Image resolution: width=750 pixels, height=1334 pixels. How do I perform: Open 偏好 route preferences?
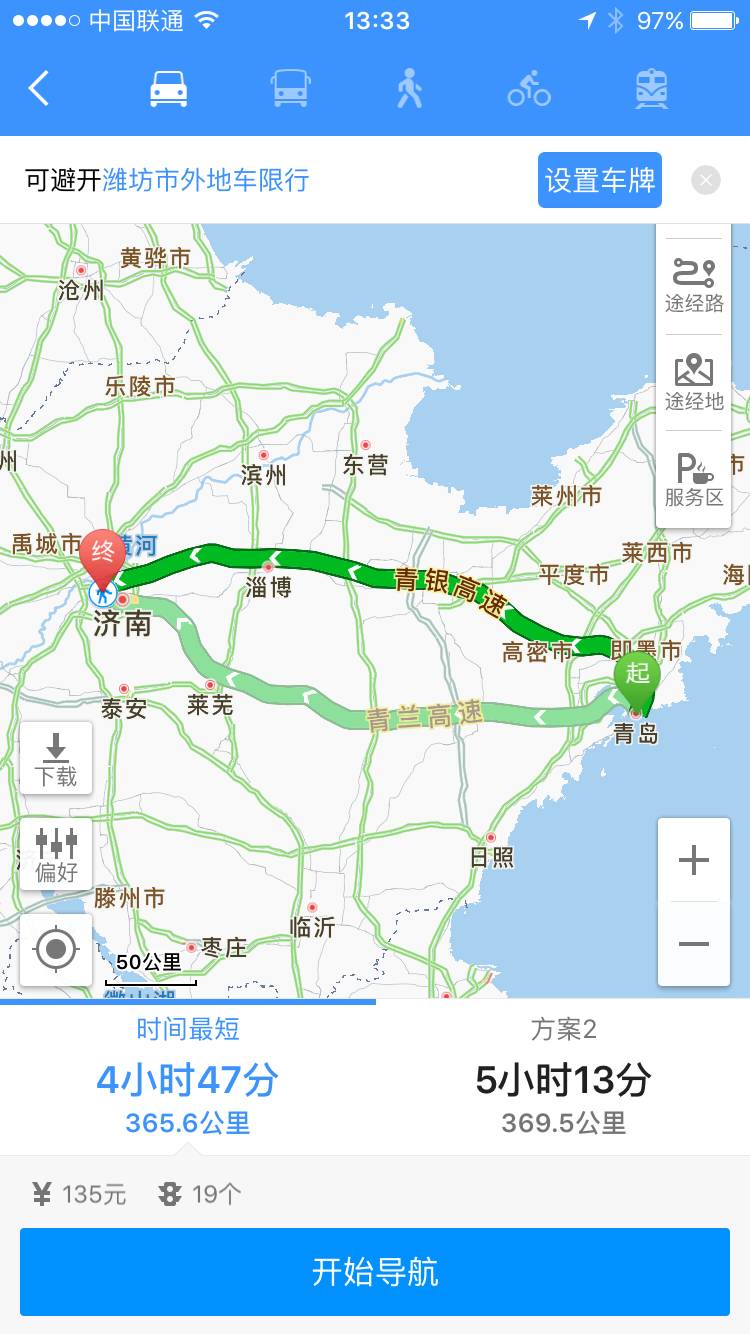tap(56, 854)
